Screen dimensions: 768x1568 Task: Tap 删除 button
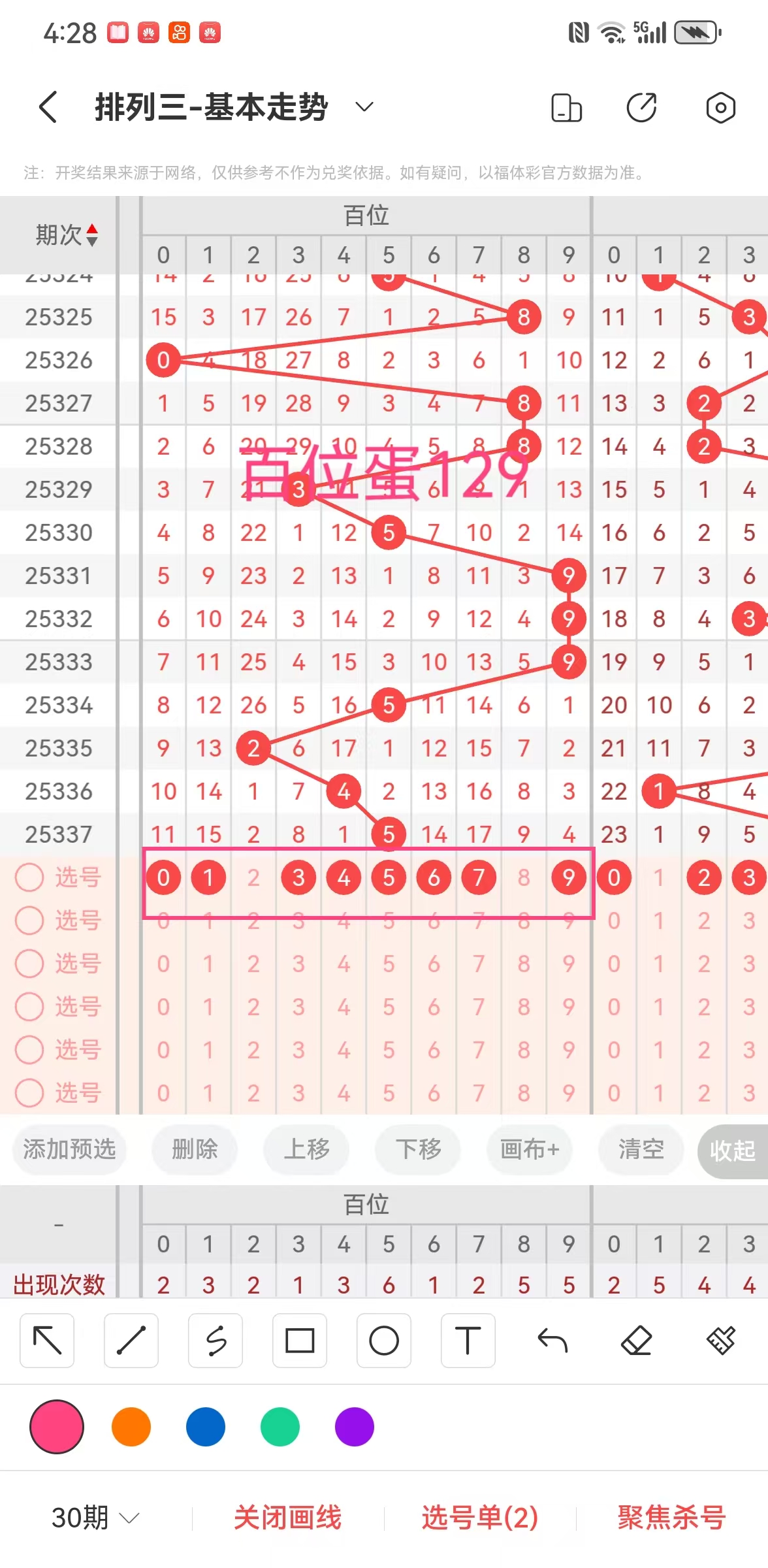coord(194,1149)
